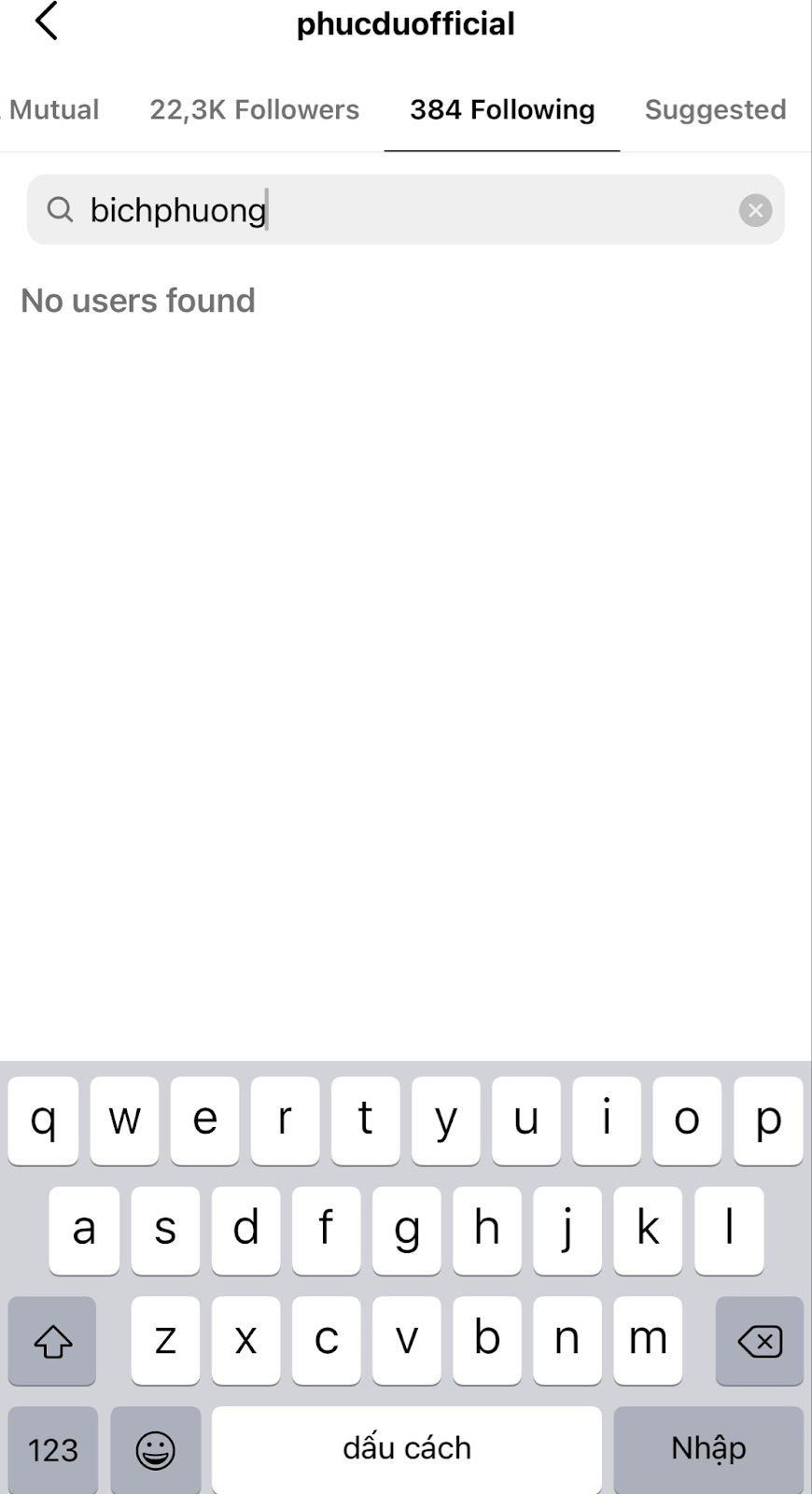
Task: Go back from phucduofficial's list
Action: pyautogui.click(x=46, y=21)
